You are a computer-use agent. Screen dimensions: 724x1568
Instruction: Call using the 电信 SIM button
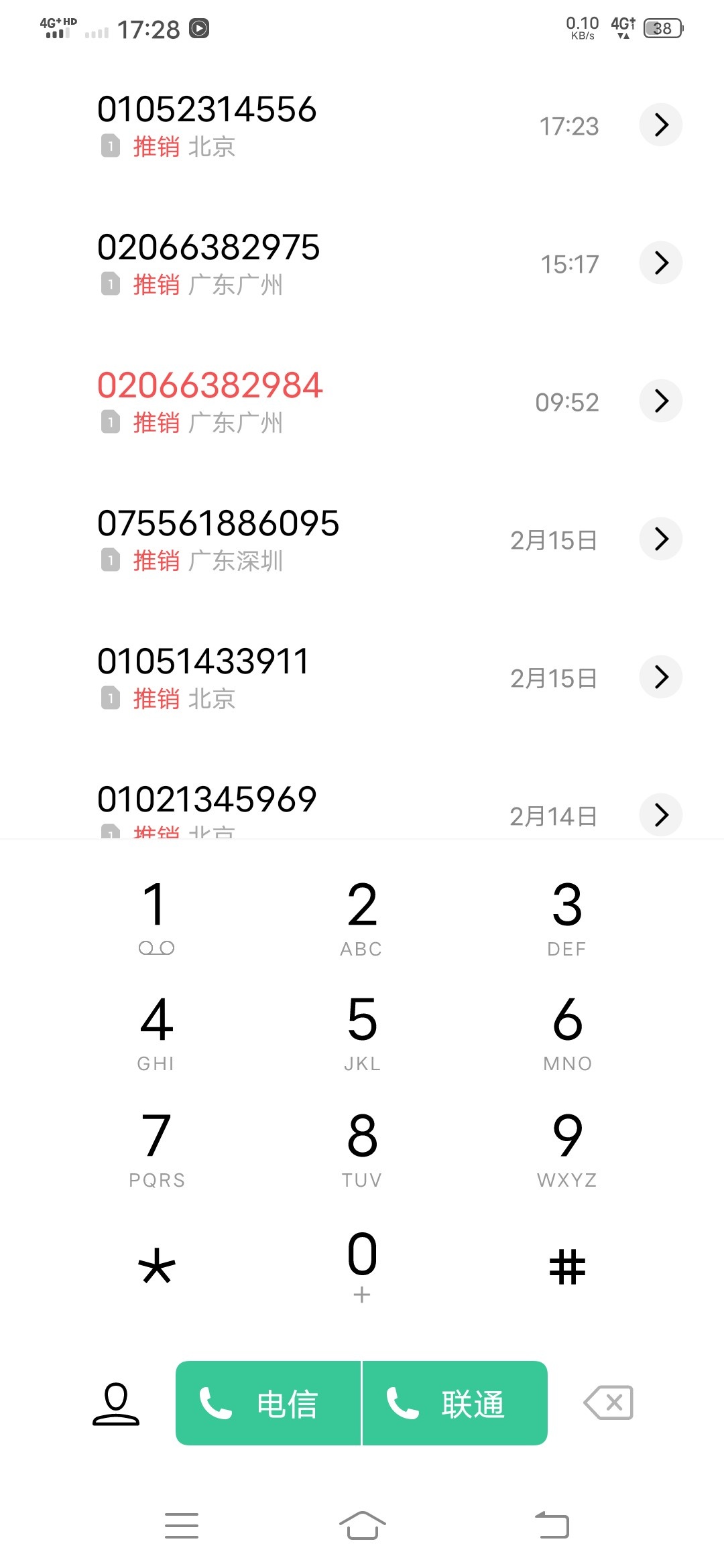tap(268, 1403)
